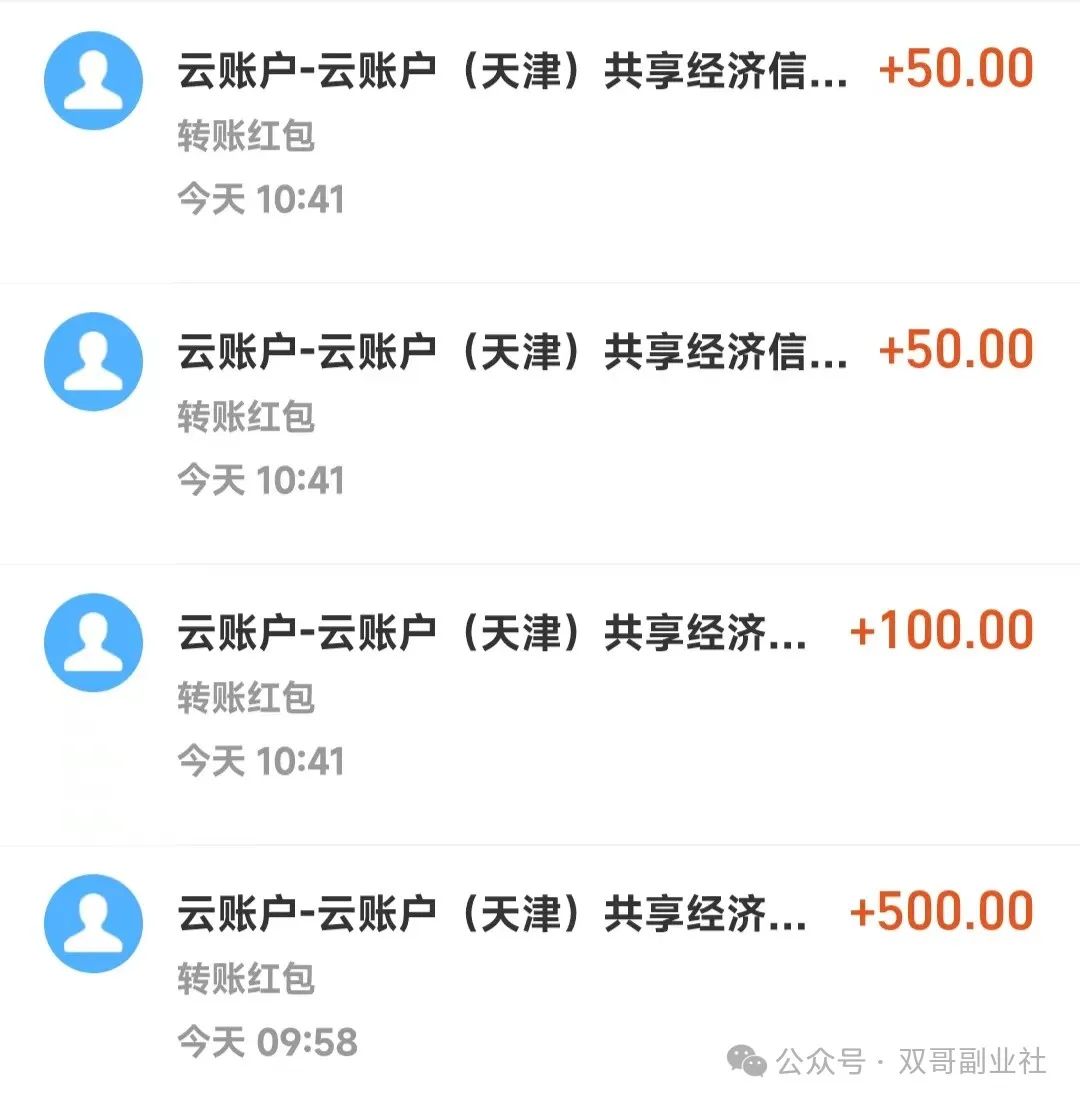Screen dimensions: 1080x1104
Task: Open the +100.00 transfer record
Action: click(x=540, y=696)
